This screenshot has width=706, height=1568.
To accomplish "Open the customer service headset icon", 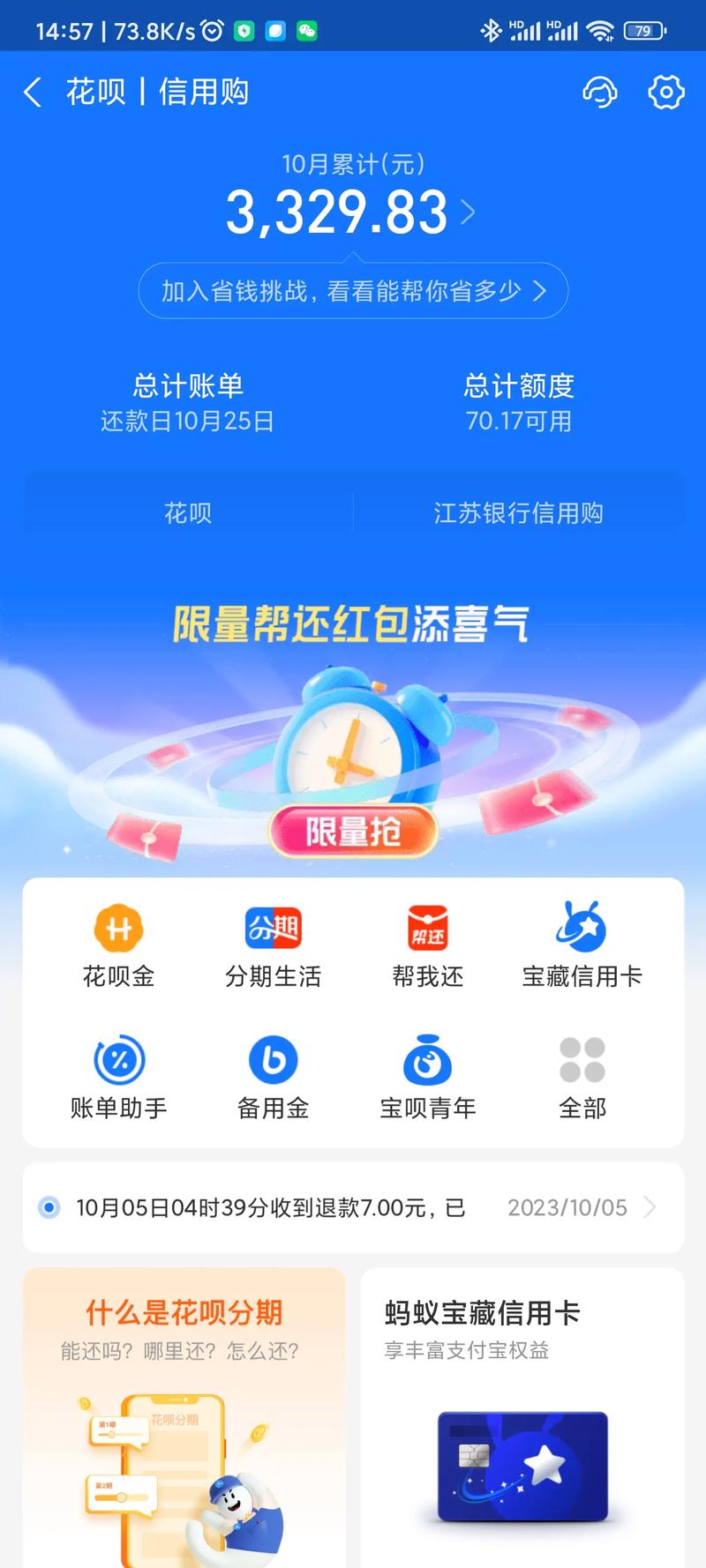I will [600, 92].
